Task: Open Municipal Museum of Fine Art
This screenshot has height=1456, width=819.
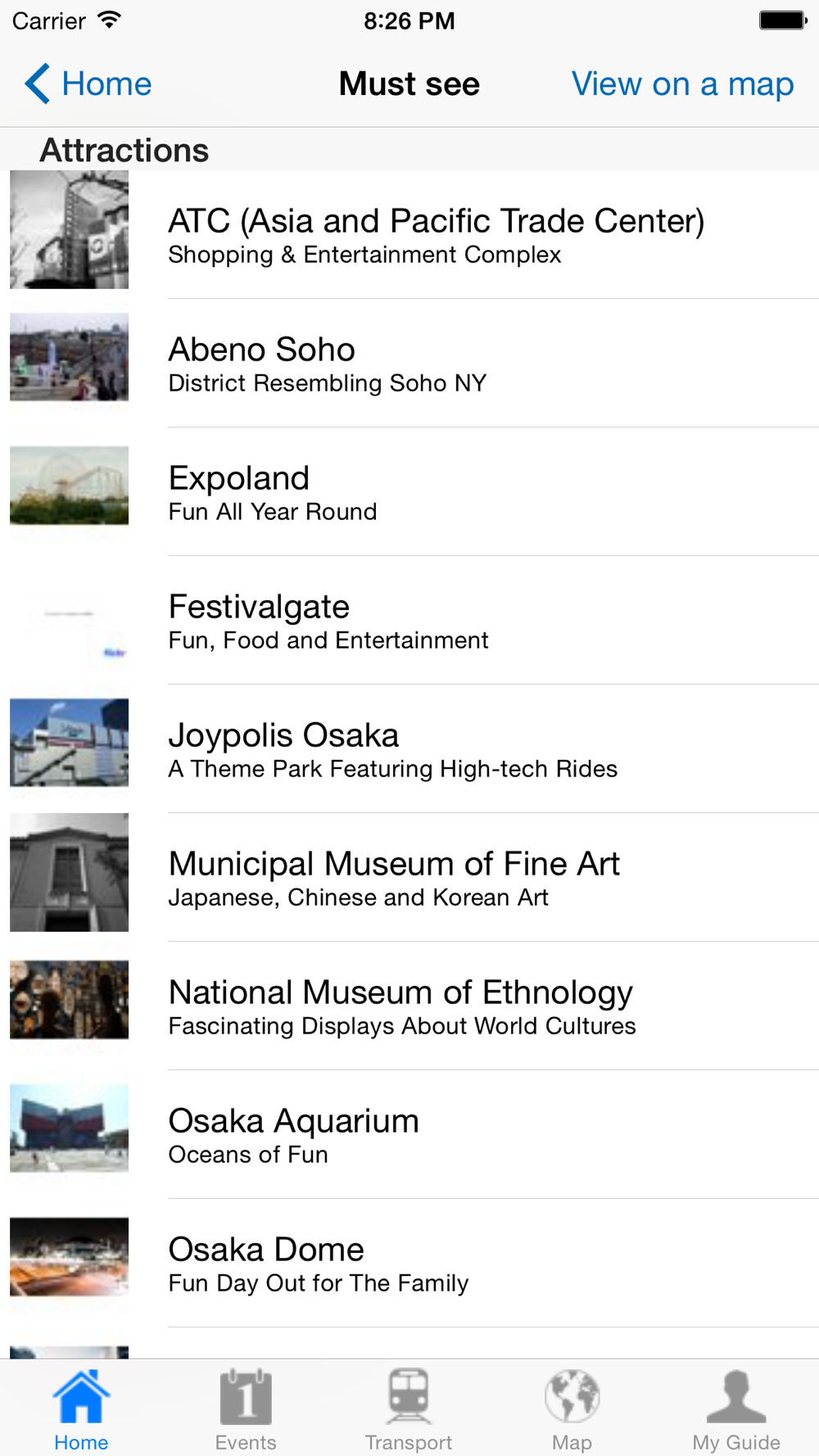Action: coord(409,878)
